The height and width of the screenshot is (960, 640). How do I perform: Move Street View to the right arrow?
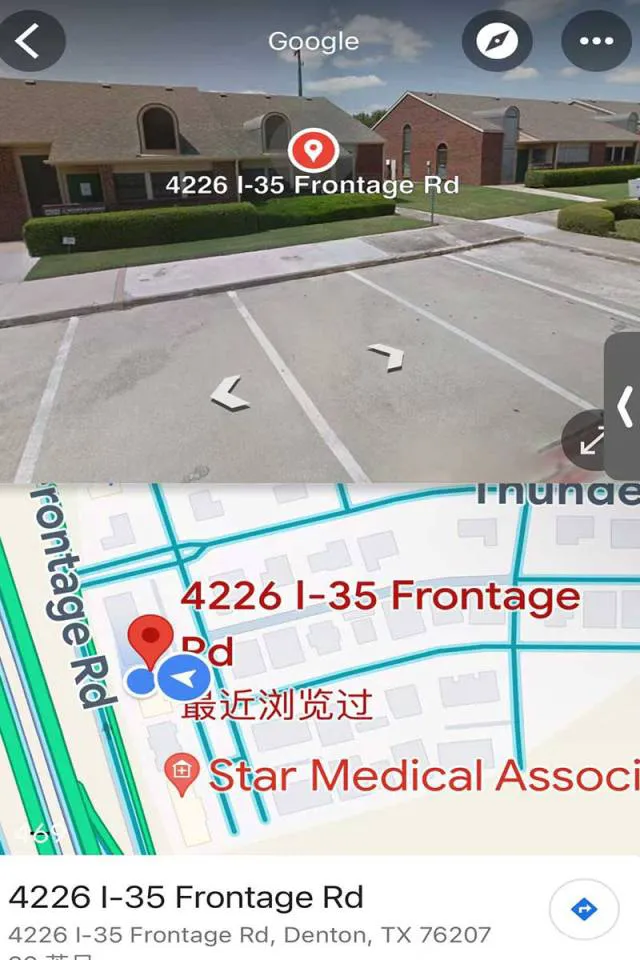pyautogui.click(x=386, y=355)
